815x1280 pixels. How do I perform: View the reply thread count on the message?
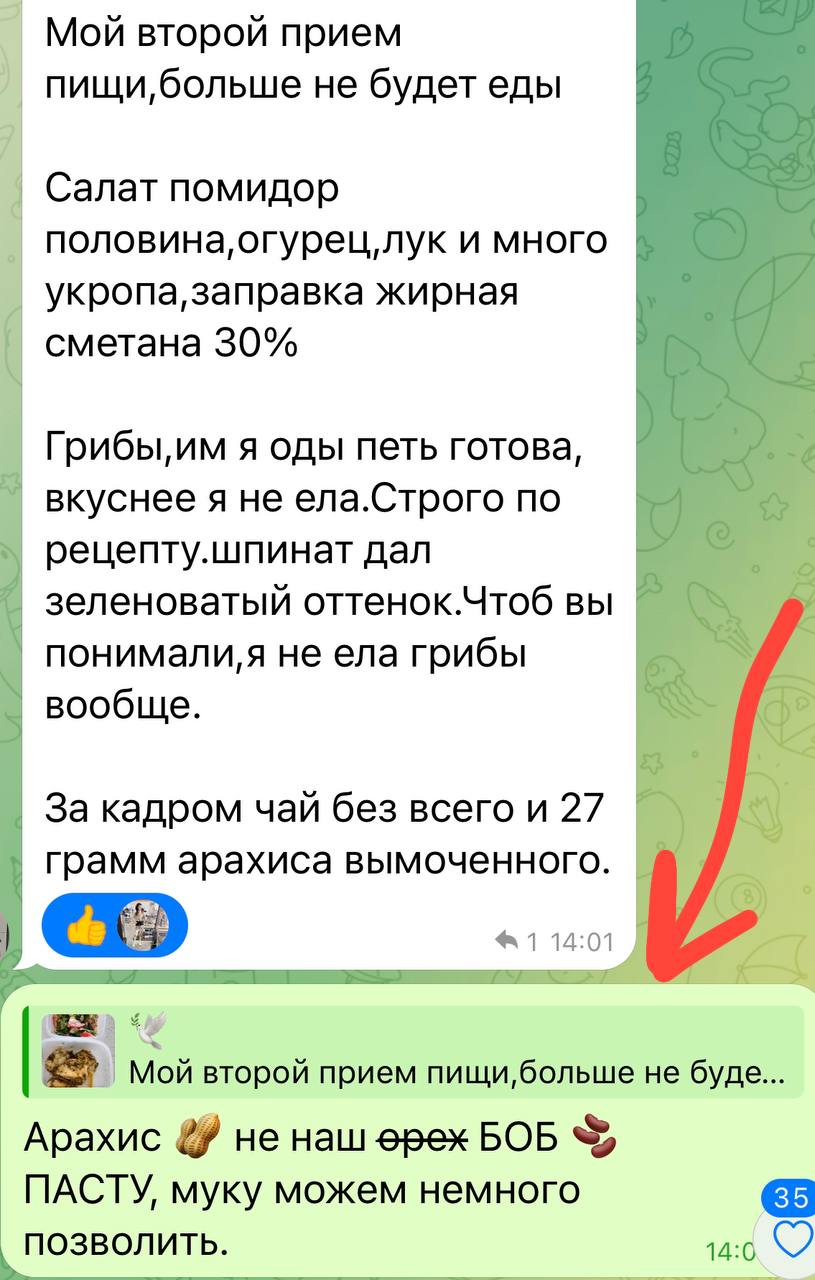point(518,941)
